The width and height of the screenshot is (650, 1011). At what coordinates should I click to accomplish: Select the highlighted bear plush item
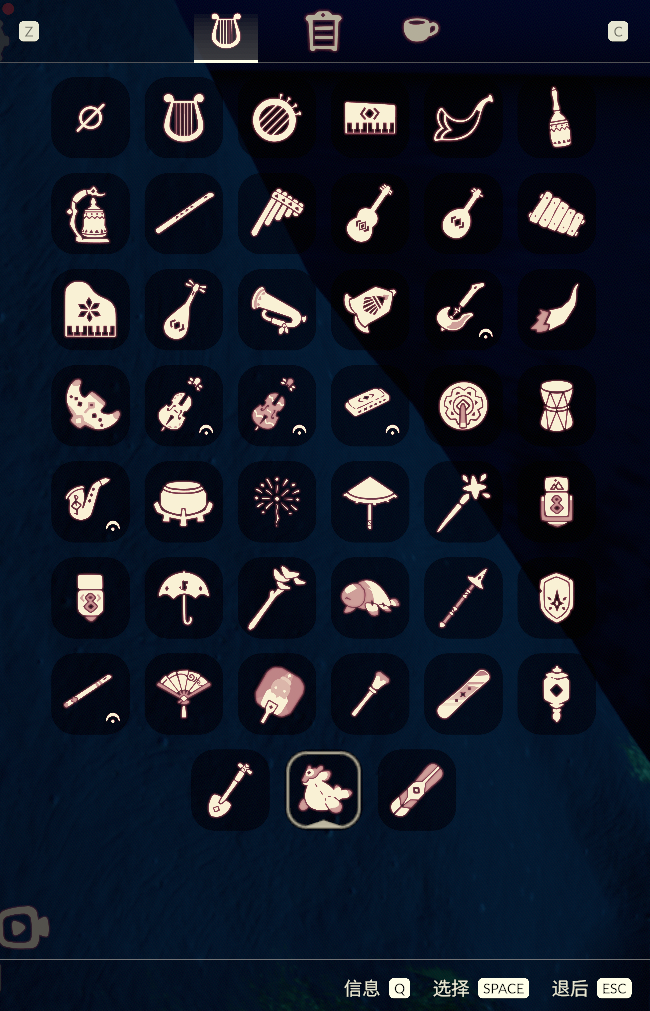[323, 790]
